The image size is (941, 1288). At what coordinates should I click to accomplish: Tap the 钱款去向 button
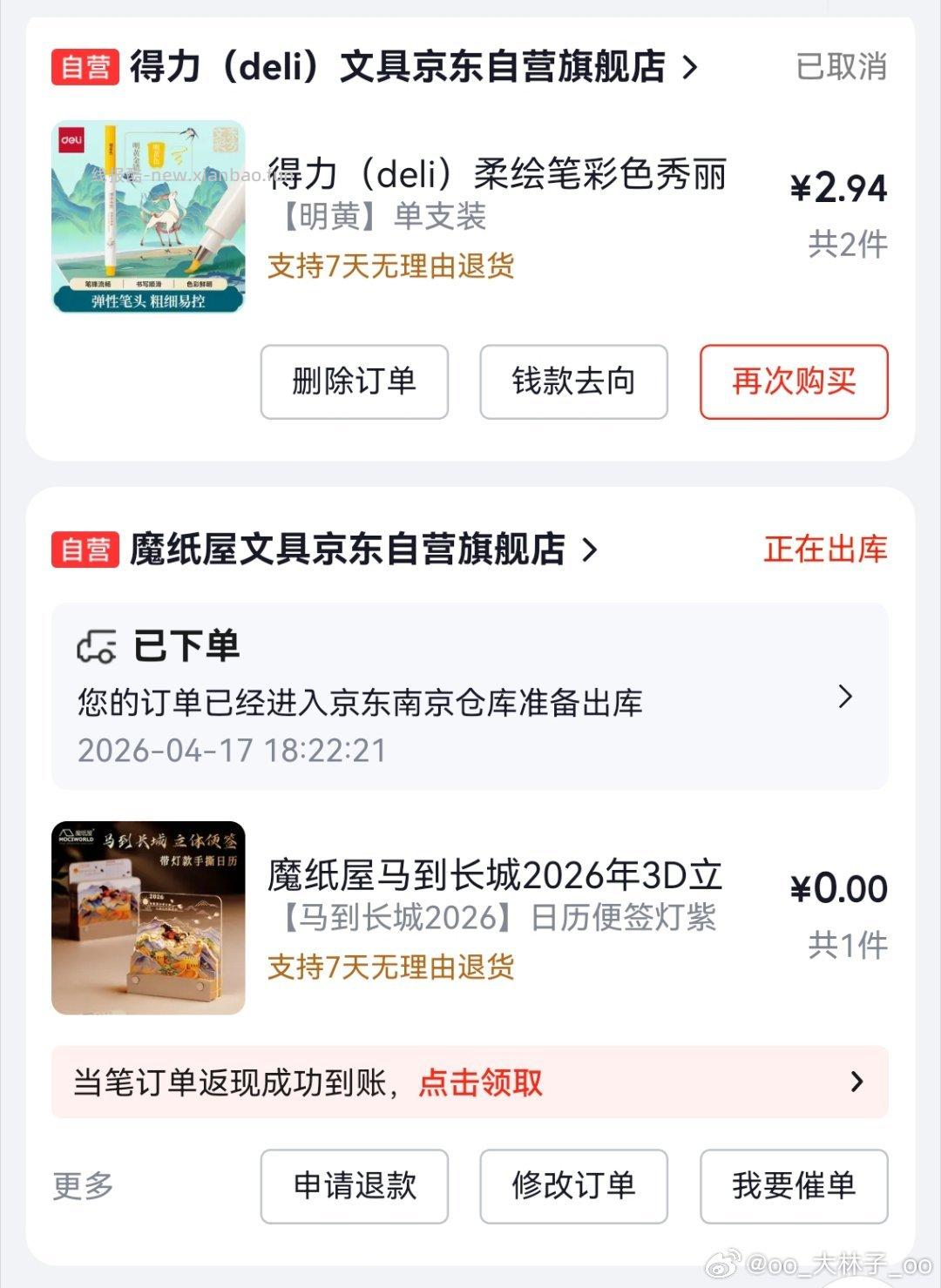(x=572, y=381)
